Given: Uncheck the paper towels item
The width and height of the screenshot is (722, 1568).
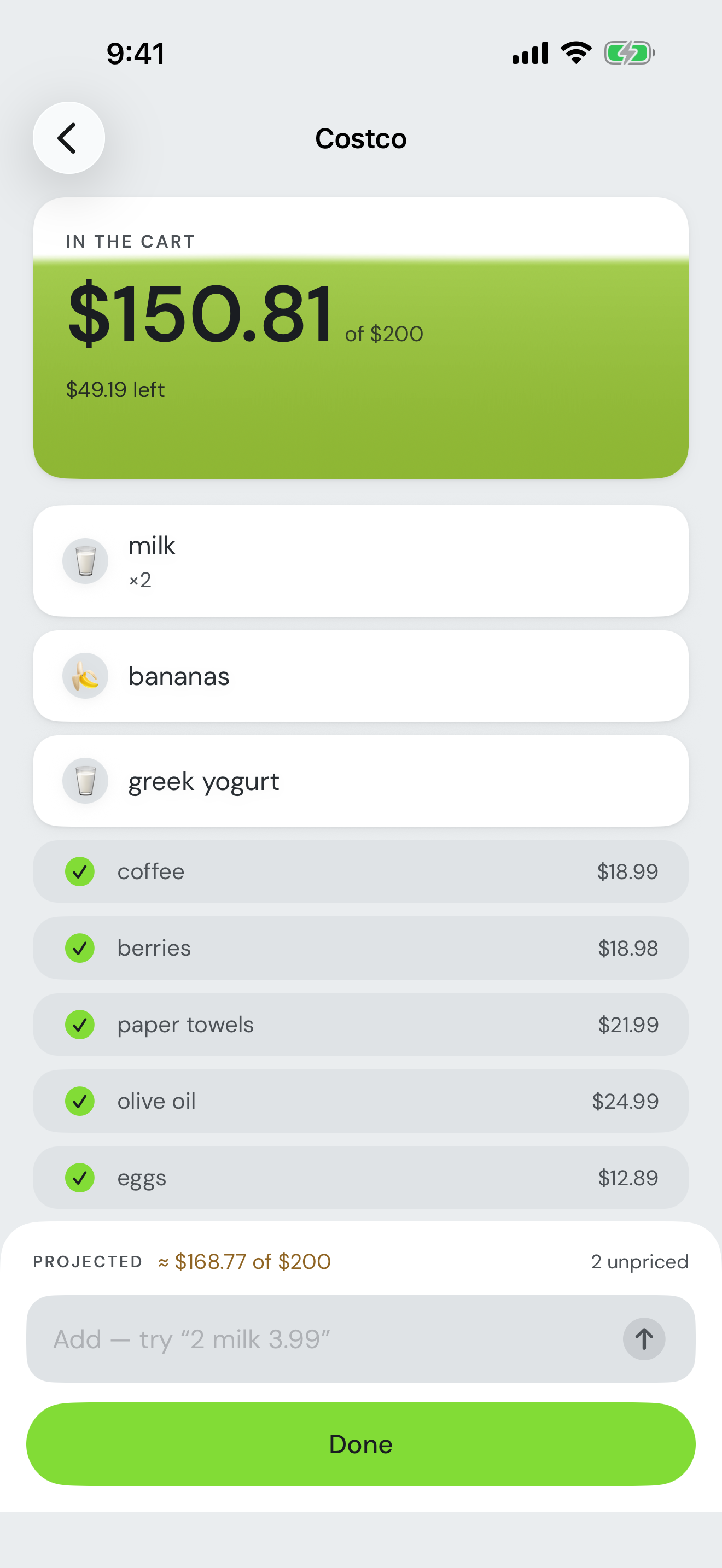Looking at the screenshot, I should [x=80, y=1025].
